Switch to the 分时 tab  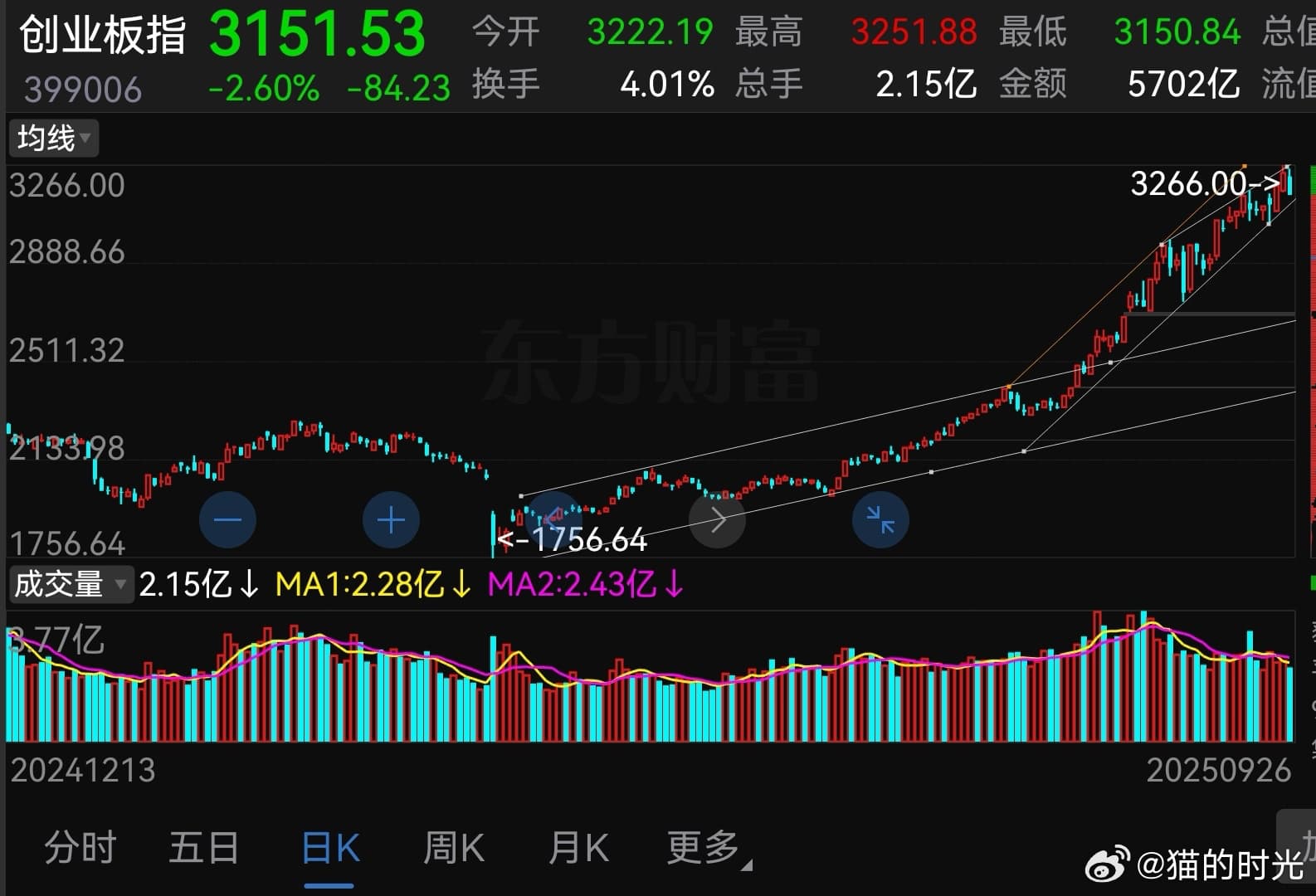click(x=80, y=848)
